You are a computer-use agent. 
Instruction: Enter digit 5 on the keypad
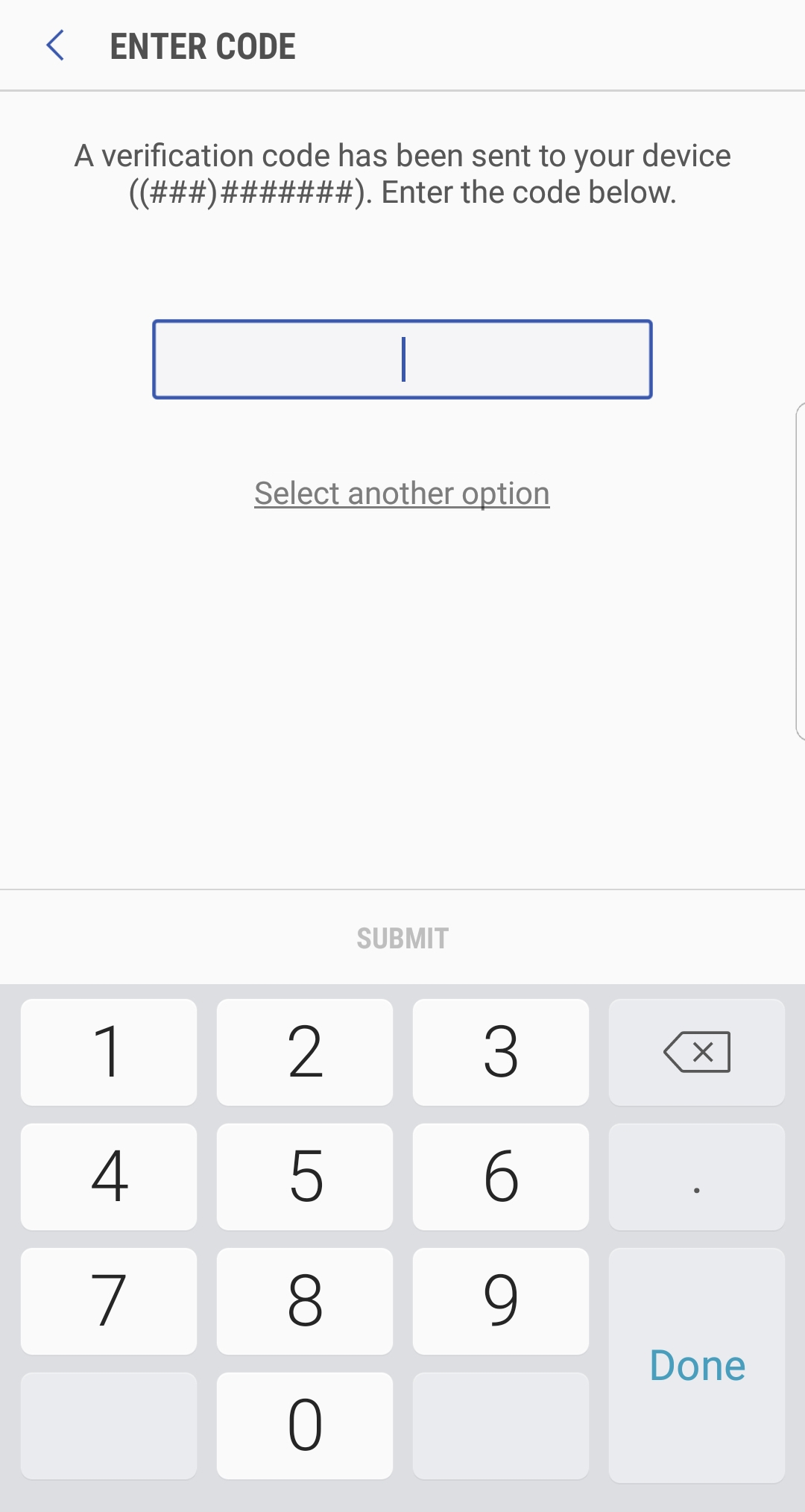[305, 1176]
